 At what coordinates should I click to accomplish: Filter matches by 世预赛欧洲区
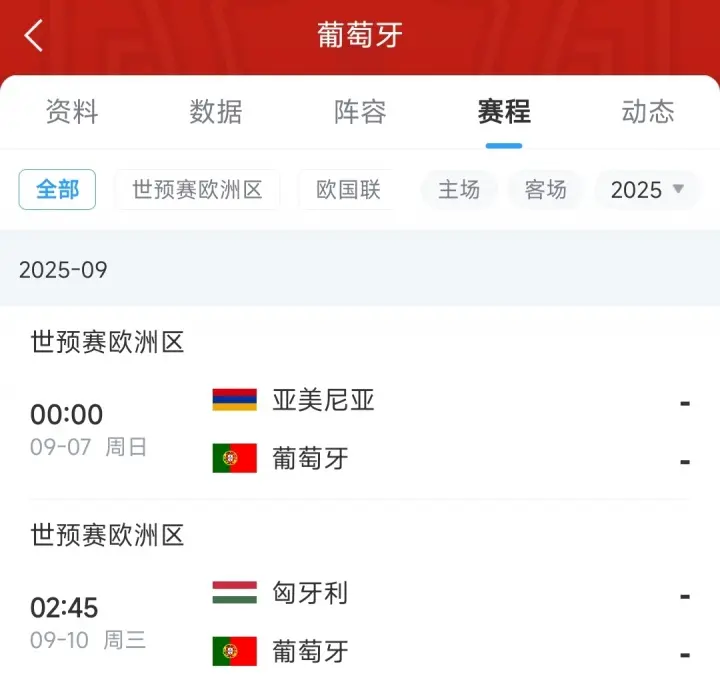pos(197,189)
